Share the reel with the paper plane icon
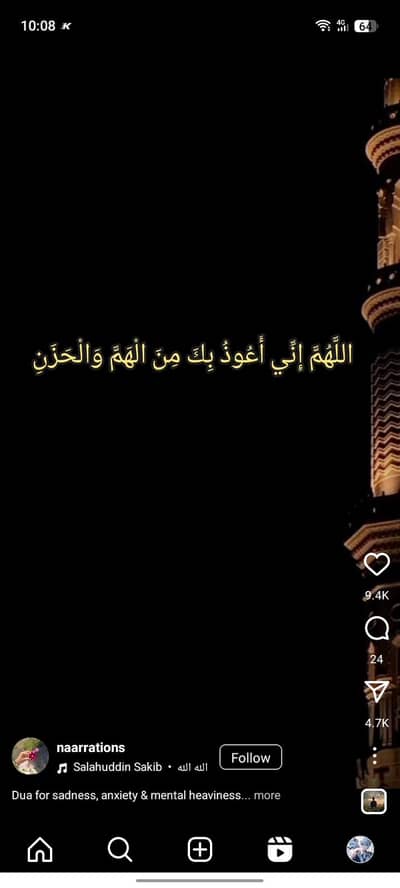 tap(376, 691)
